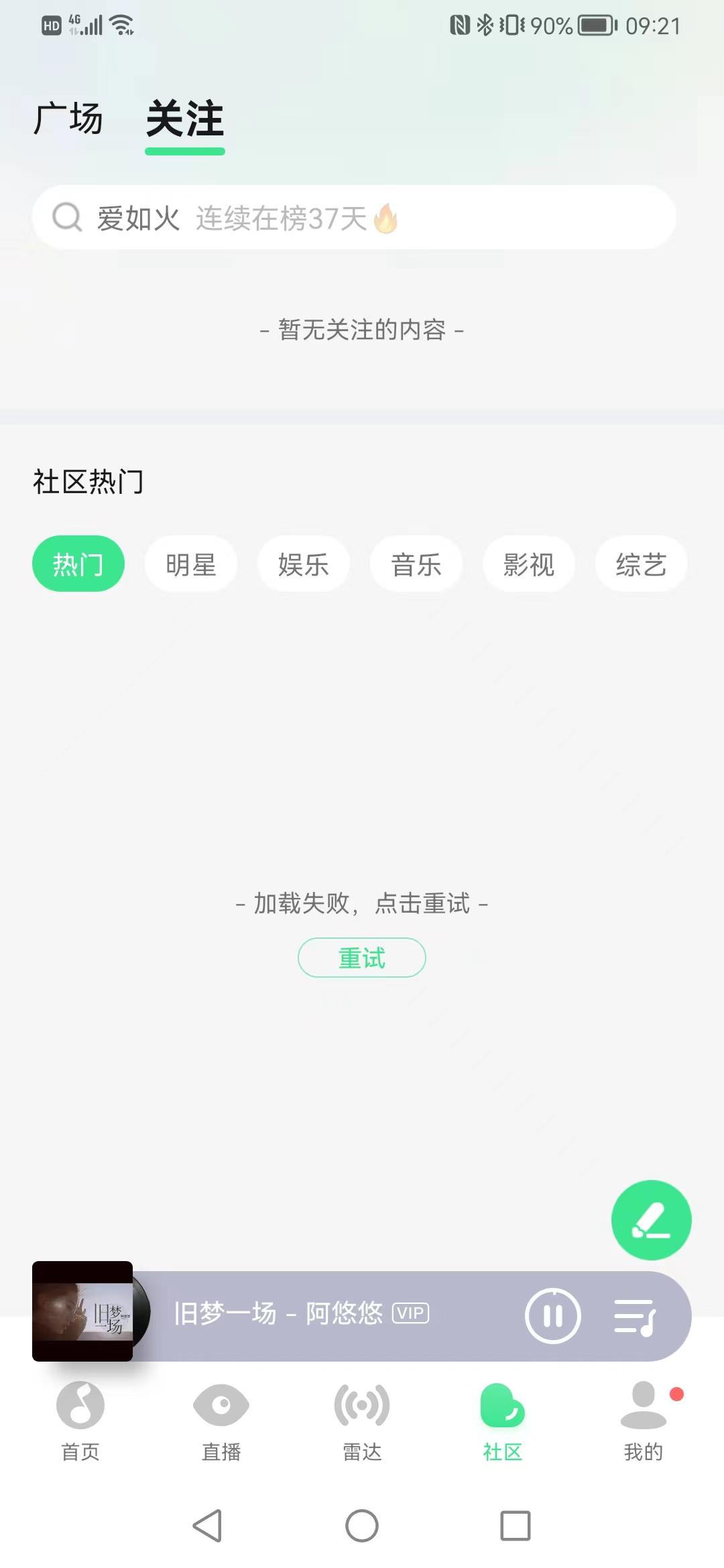Image resolution: width=724 pixels, height=1568 pixels.
Task: Select the 热门 chip
Action: tap(78, 564)
